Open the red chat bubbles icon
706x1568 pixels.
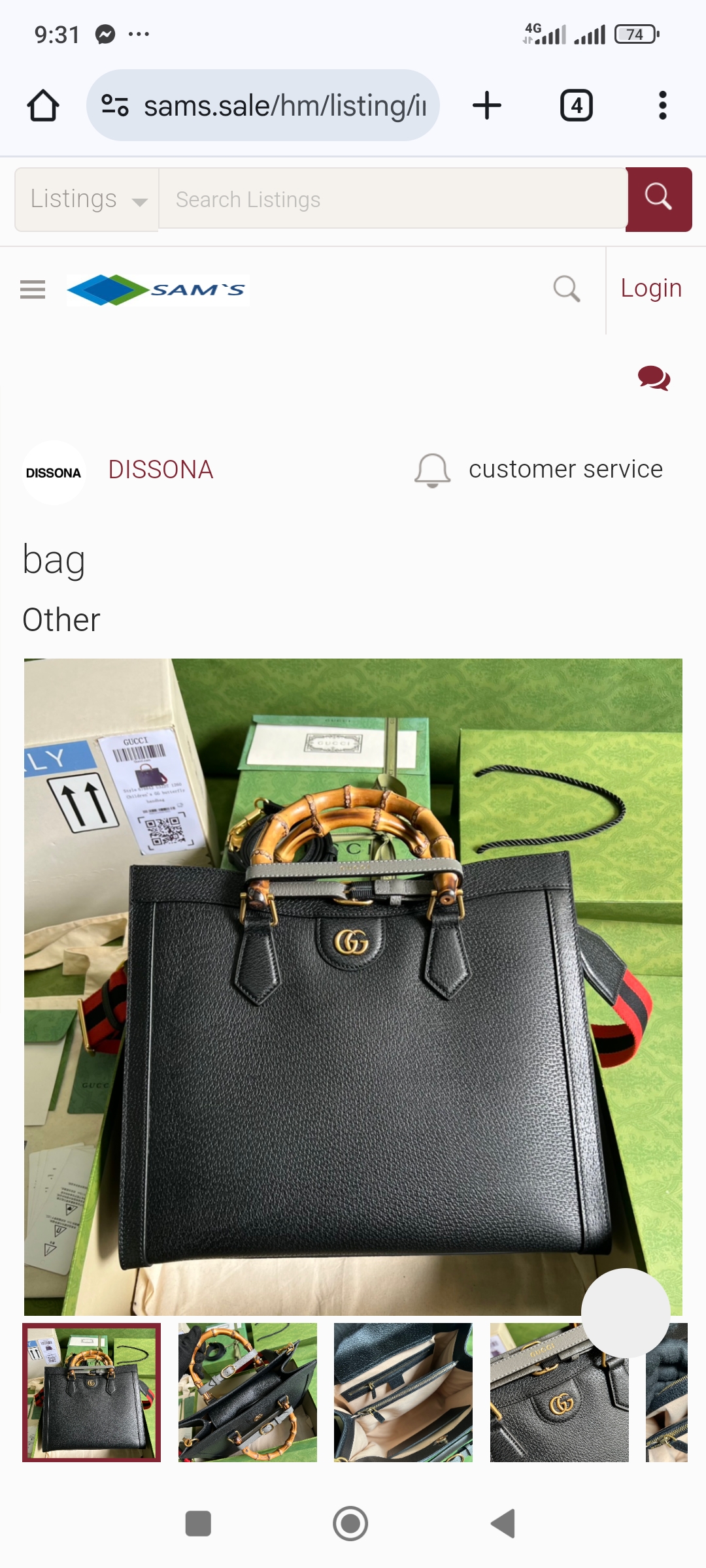tap(654, 378)
